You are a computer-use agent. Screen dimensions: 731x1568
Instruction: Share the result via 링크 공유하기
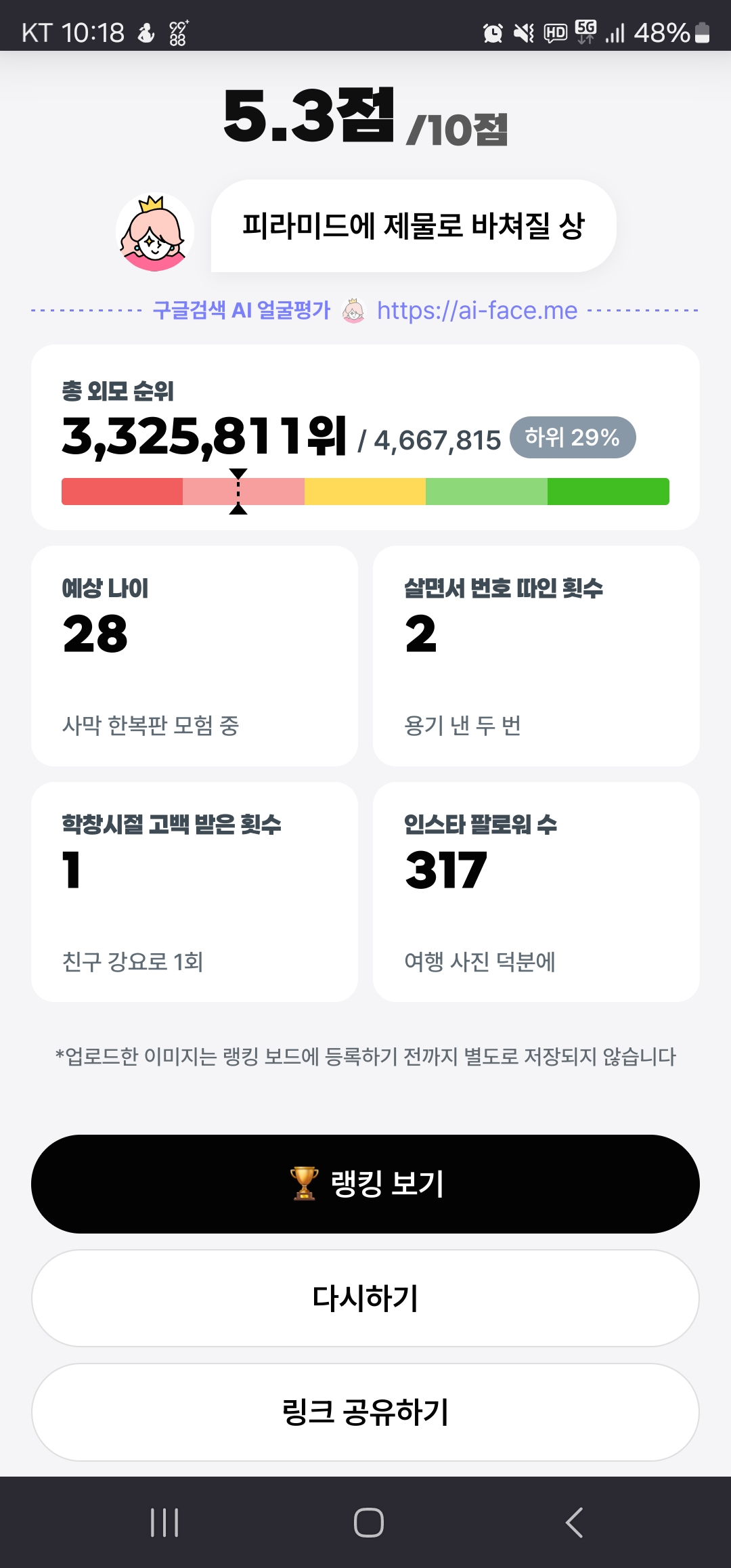click(x=365, y=1412)
